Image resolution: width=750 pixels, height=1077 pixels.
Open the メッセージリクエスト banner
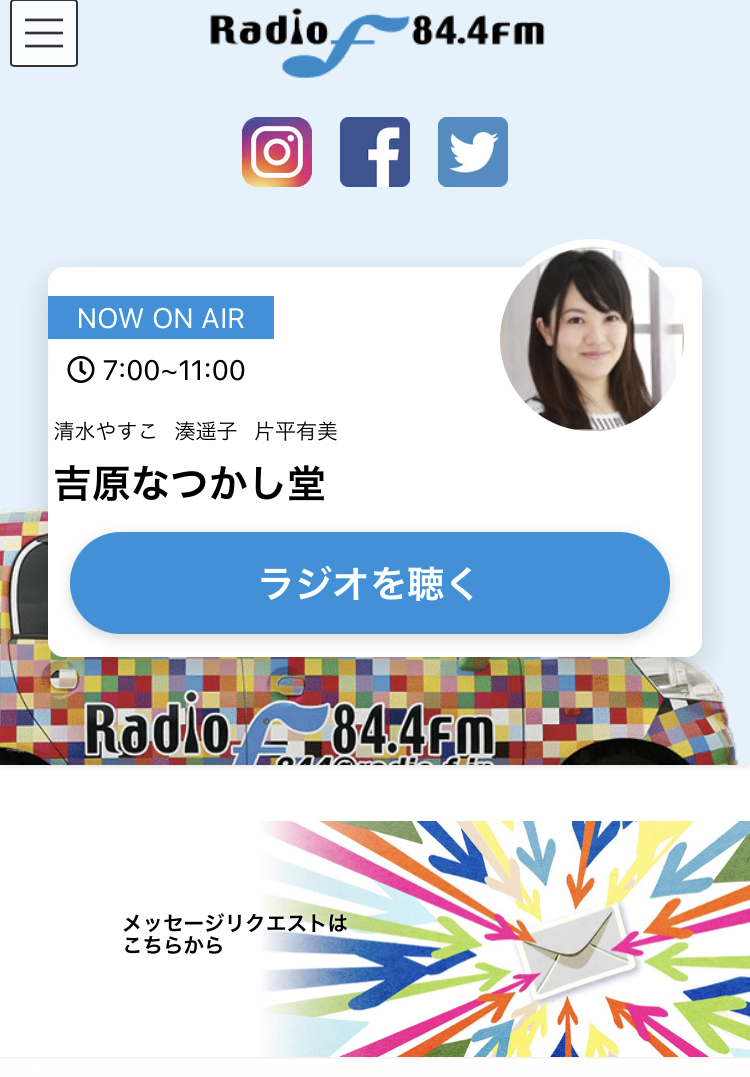[x=375, y=937]
